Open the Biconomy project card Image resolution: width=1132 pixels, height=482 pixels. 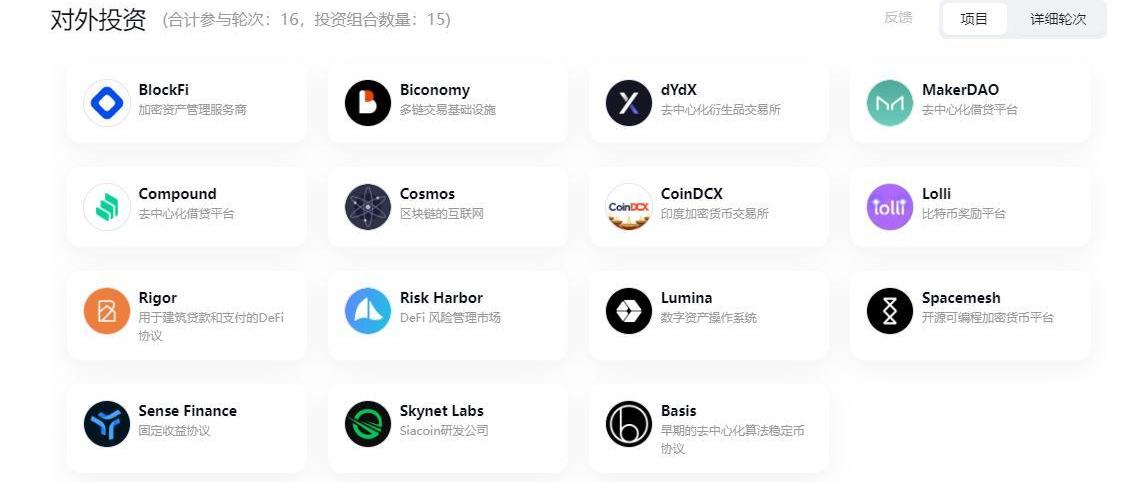tap(447, 102)
